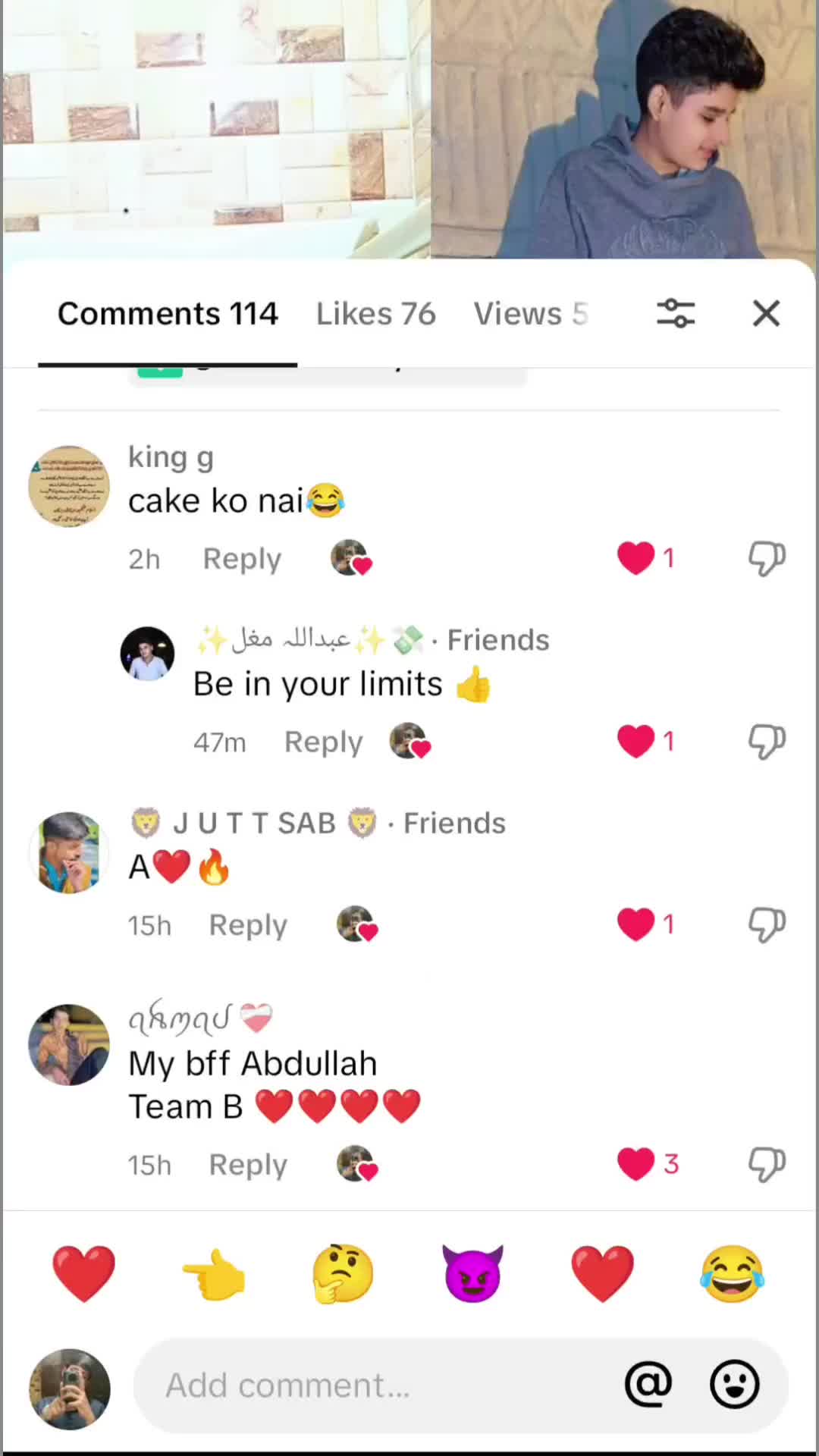Open king g's profile picture
The width and height of the screenshot is (819, 1456).
69,486
